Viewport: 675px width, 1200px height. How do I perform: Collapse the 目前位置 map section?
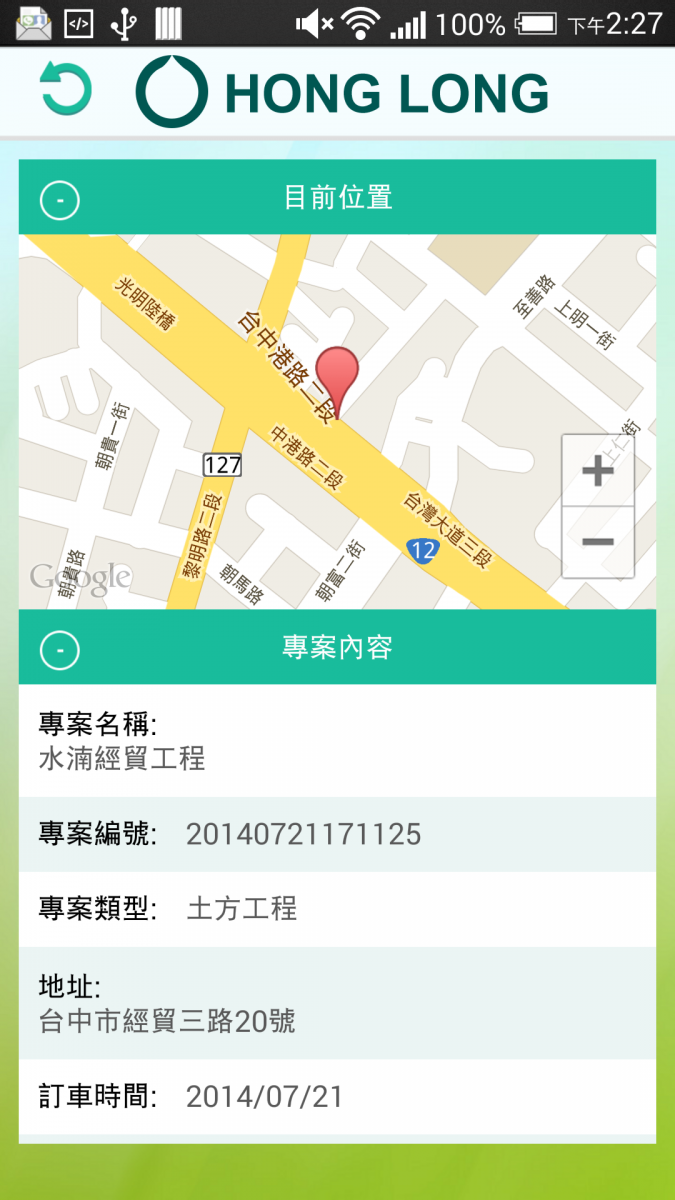click(x=60, y=199)
